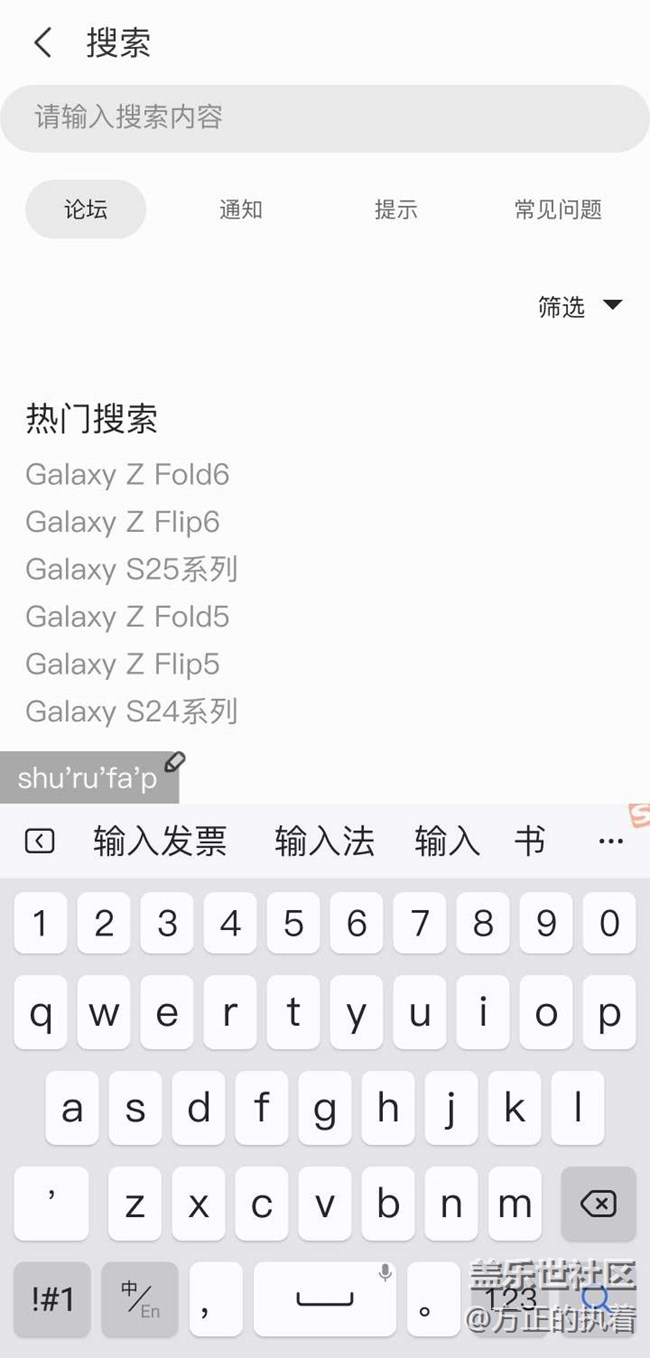Go back from the search page

(x=42, y=43)
